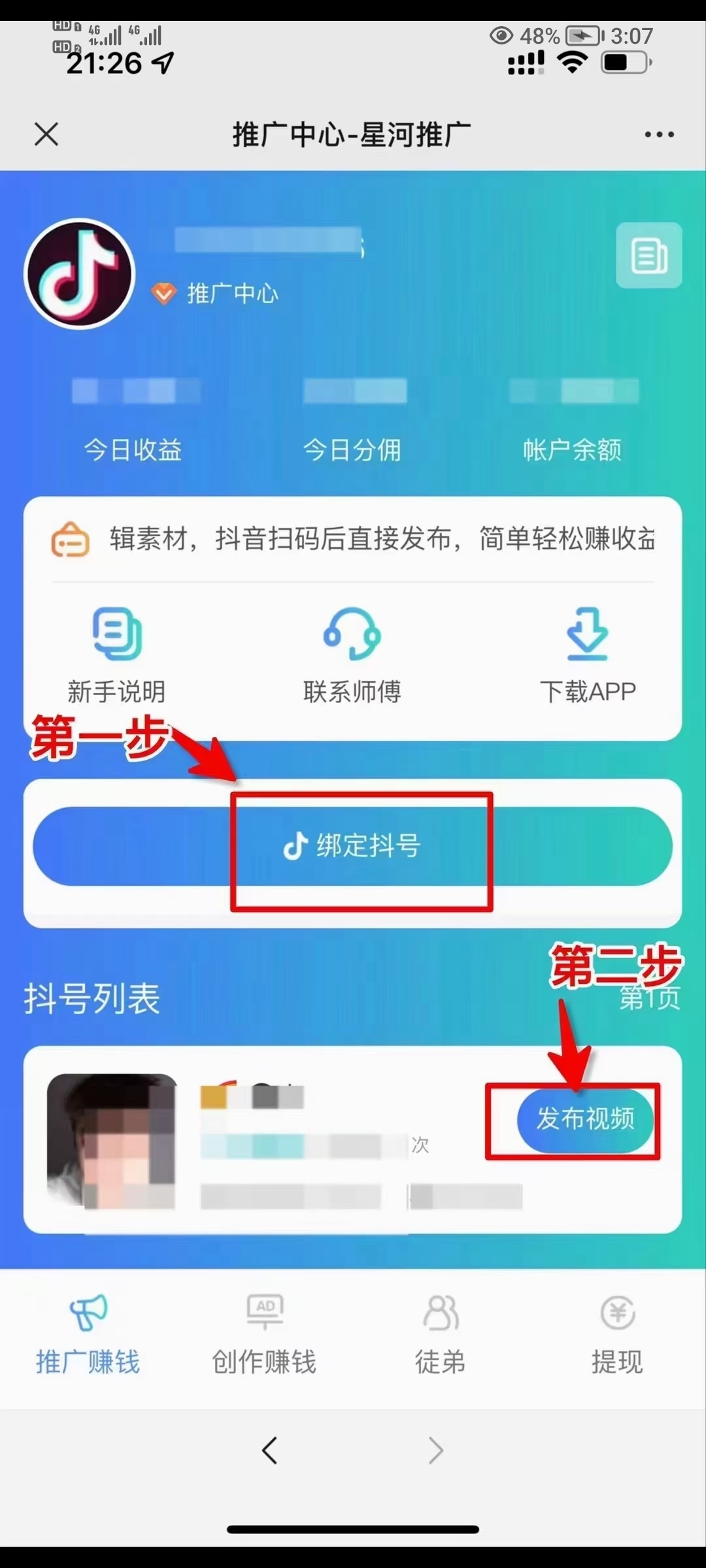Tap 下载APP to download the app
Image resolution: width=706 pixels, height=1568 pixels.
[587, 655]
